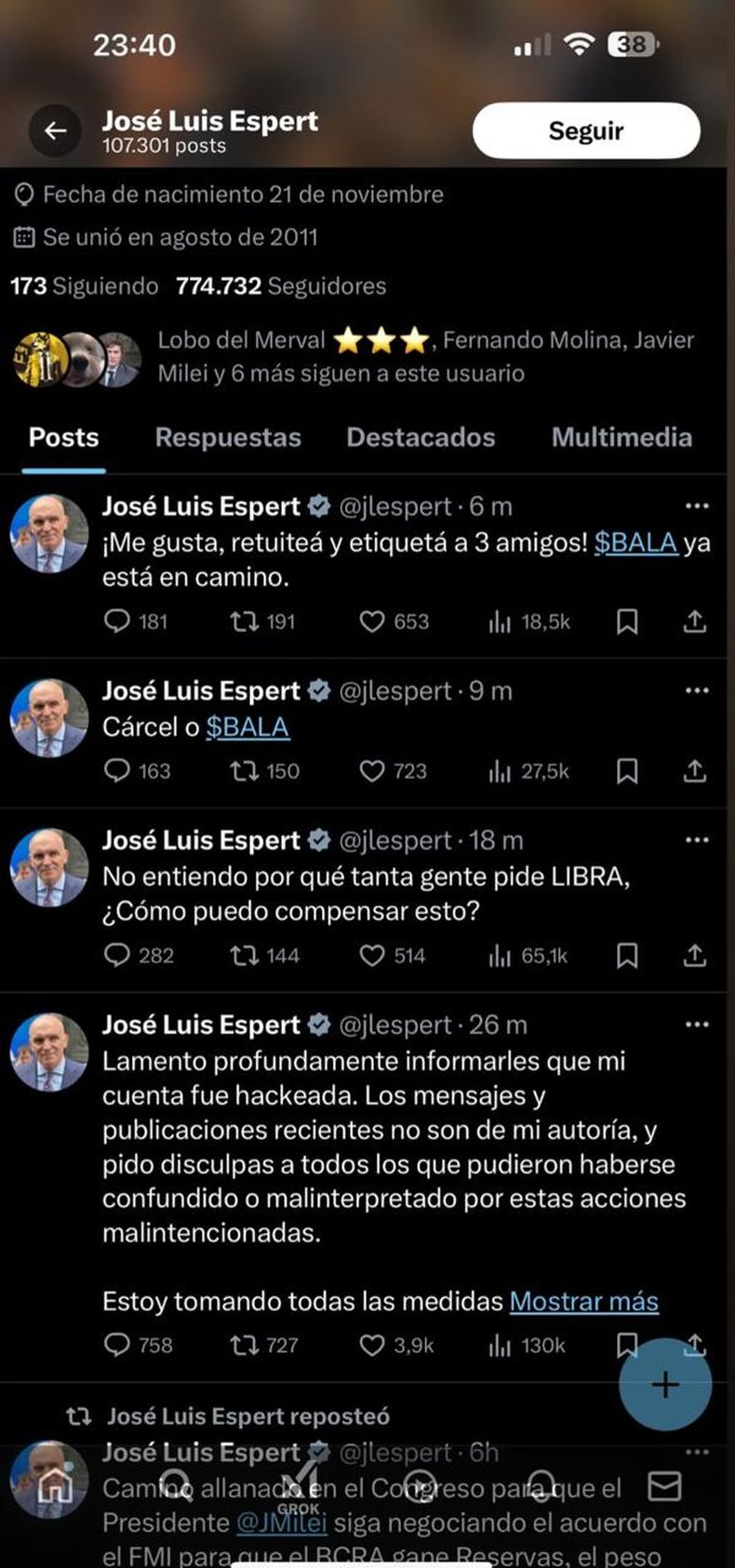This screenshot has width=735, height=1568.
Task: Go back using the arrow icon
Action: (x=56, y=130)
